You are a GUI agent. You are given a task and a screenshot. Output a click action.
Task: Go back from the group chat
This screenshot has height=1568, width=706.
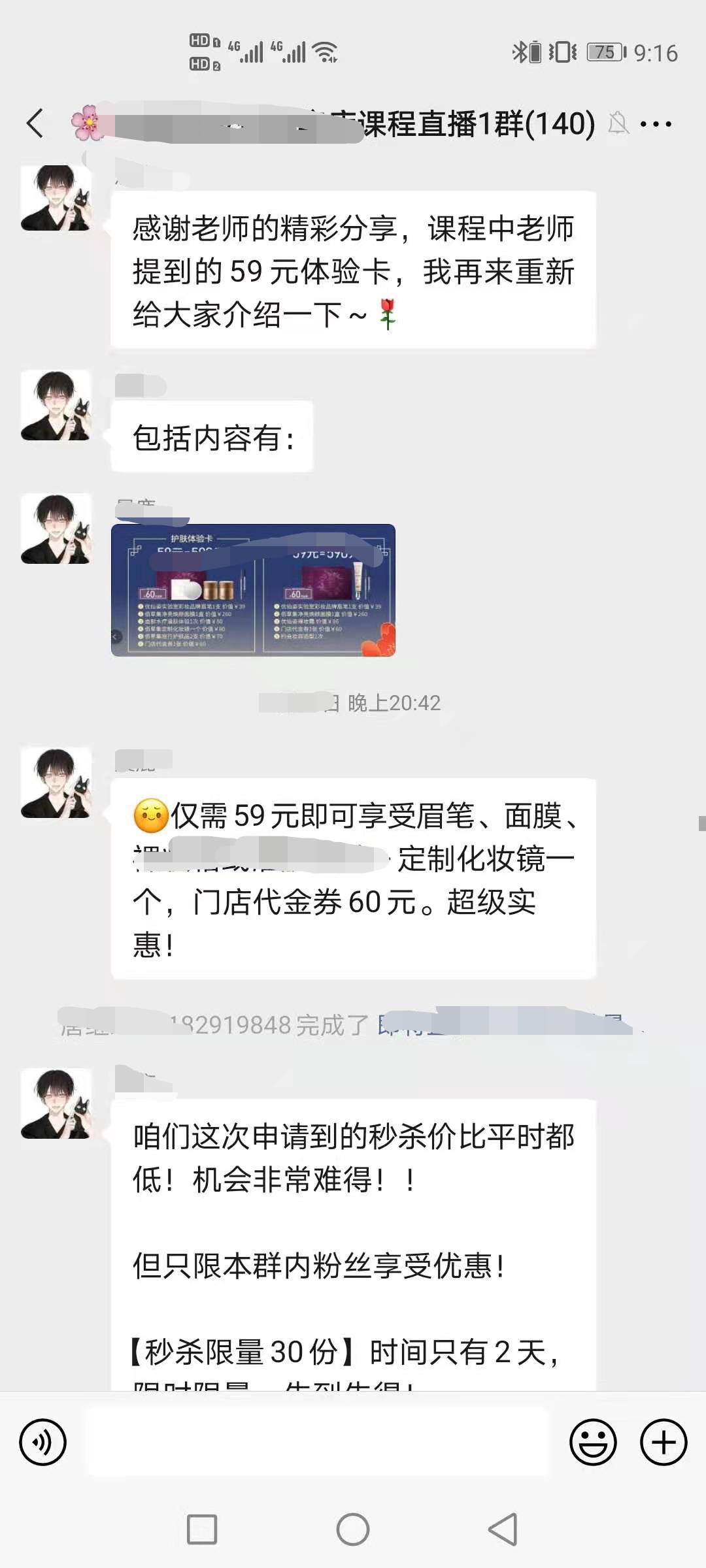35,123
